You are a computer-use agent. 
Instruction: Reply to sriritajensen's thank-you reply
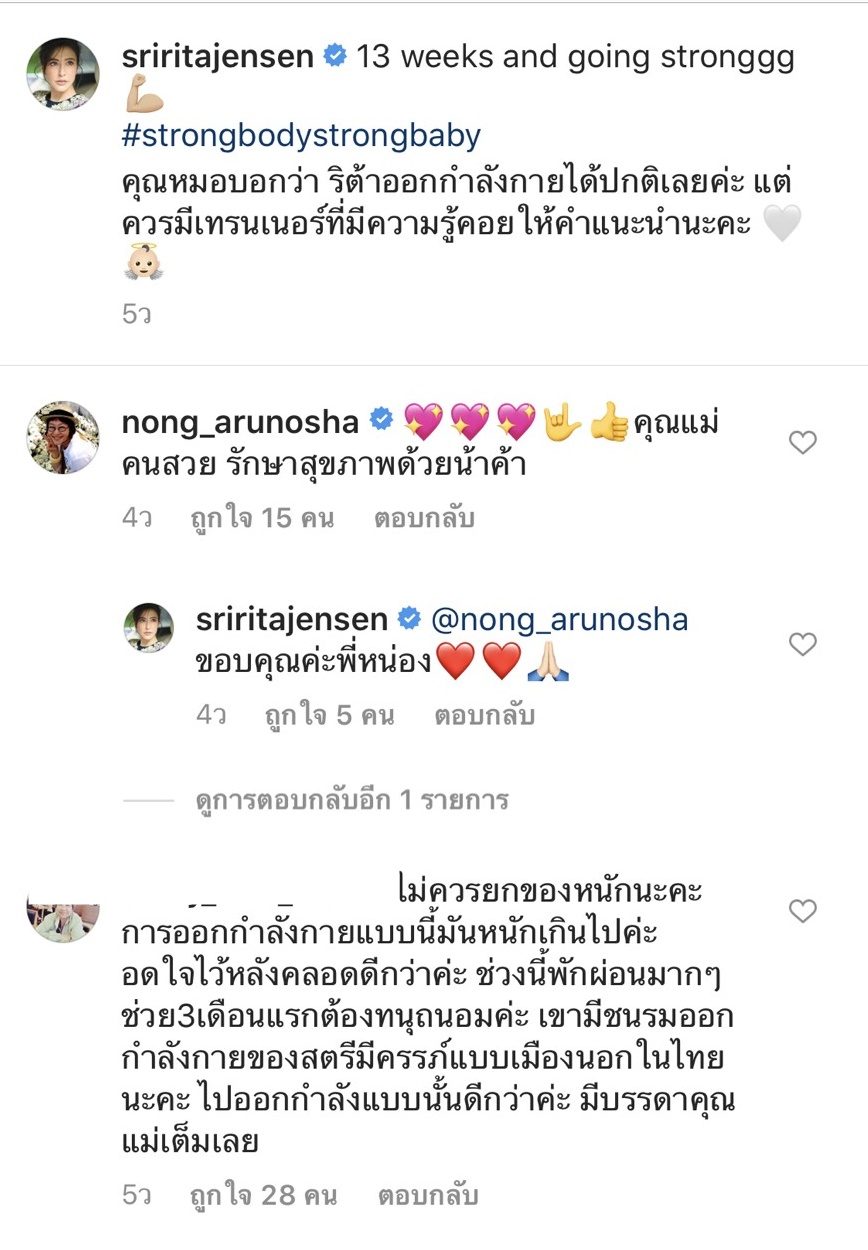tap(484, 716)
